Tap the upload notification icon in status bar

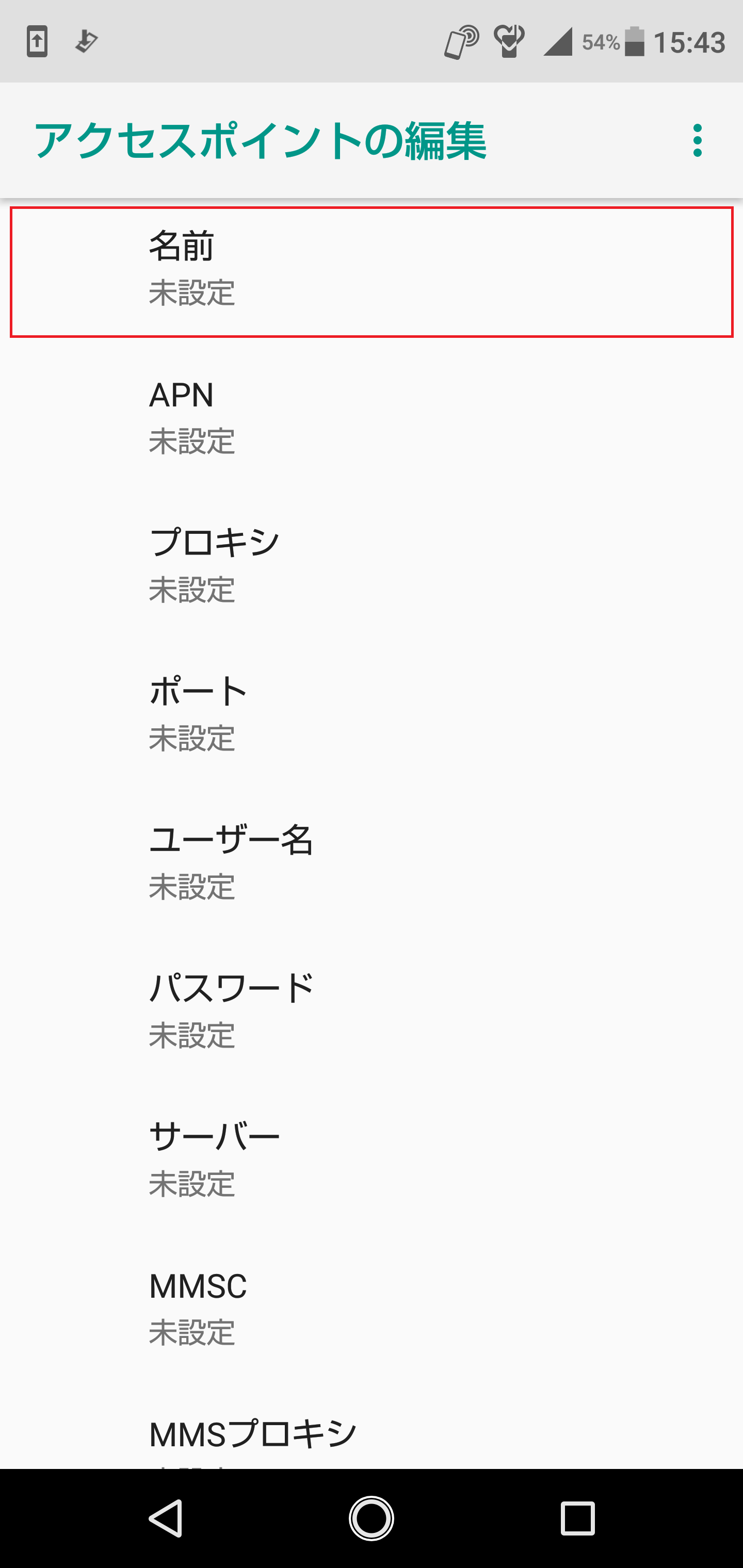36,41
